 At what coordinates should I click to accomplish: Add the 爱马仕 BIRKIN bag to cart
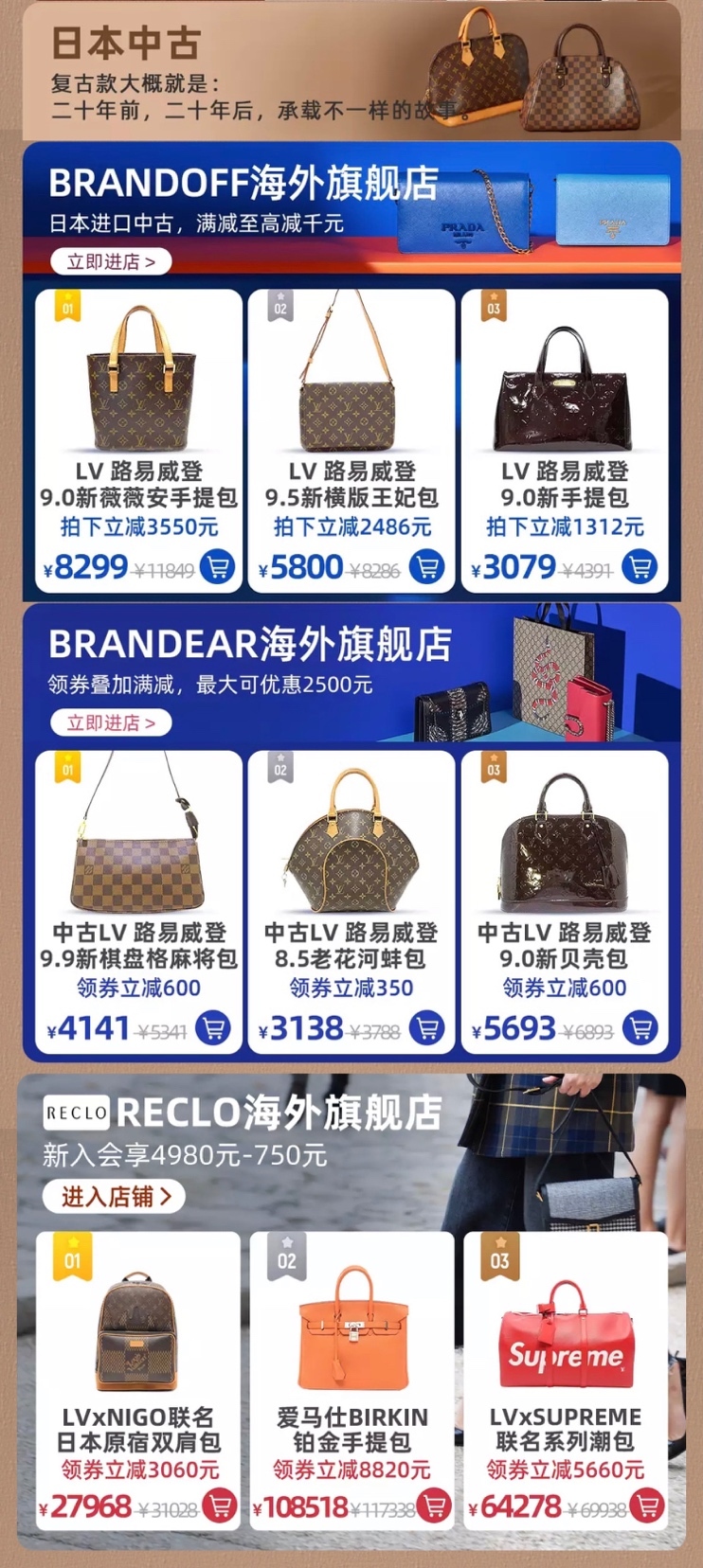(x=434, y=1506)
